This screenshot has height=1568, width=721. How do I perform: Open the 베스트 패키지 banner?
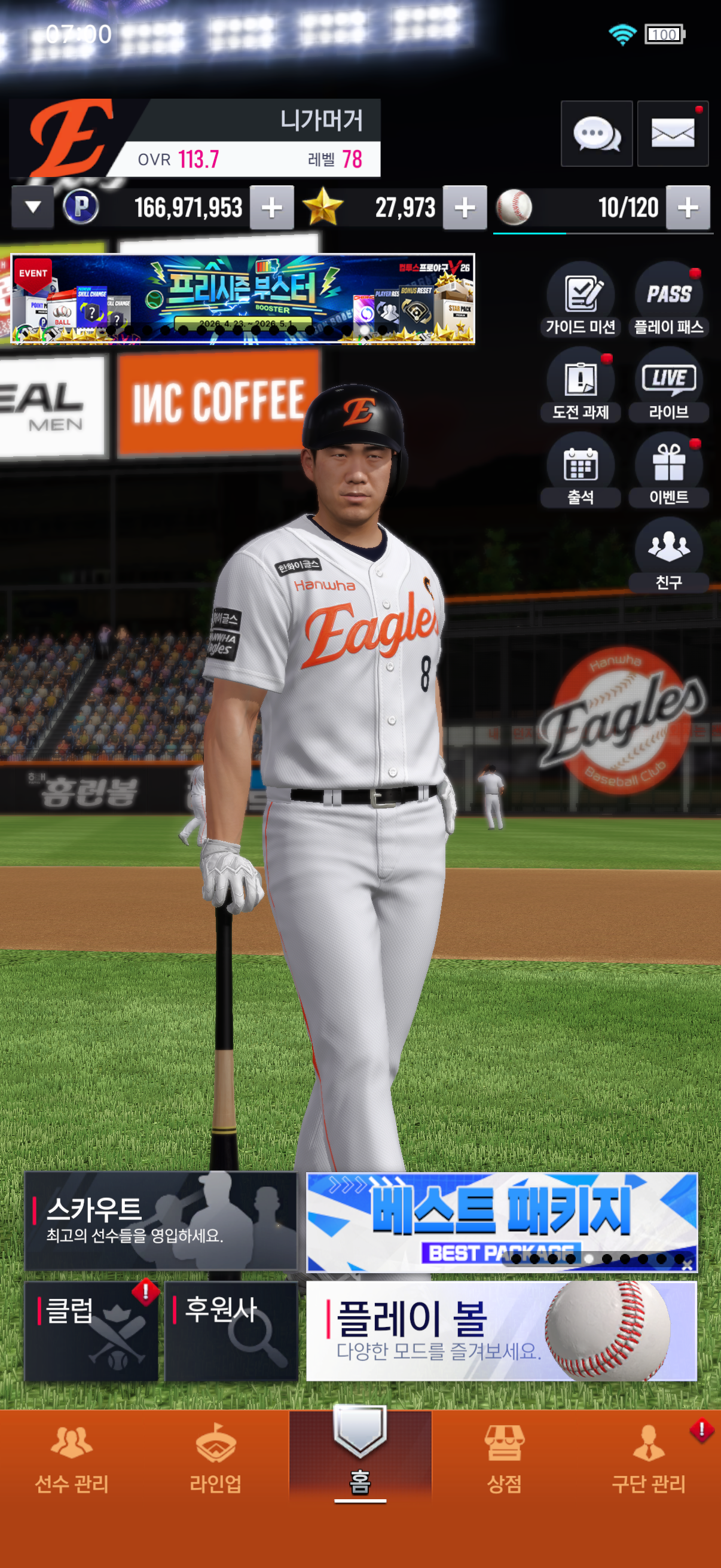point(502,1222)
